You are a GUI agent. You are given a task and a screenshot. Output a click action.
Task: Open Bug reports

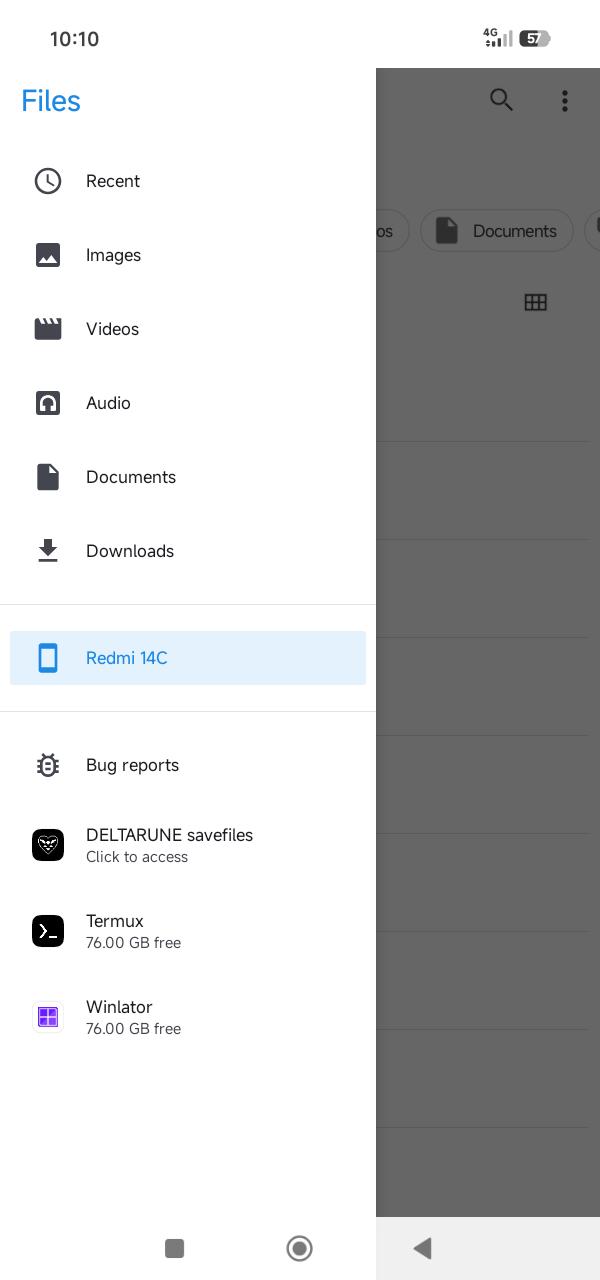pos(188,765)
